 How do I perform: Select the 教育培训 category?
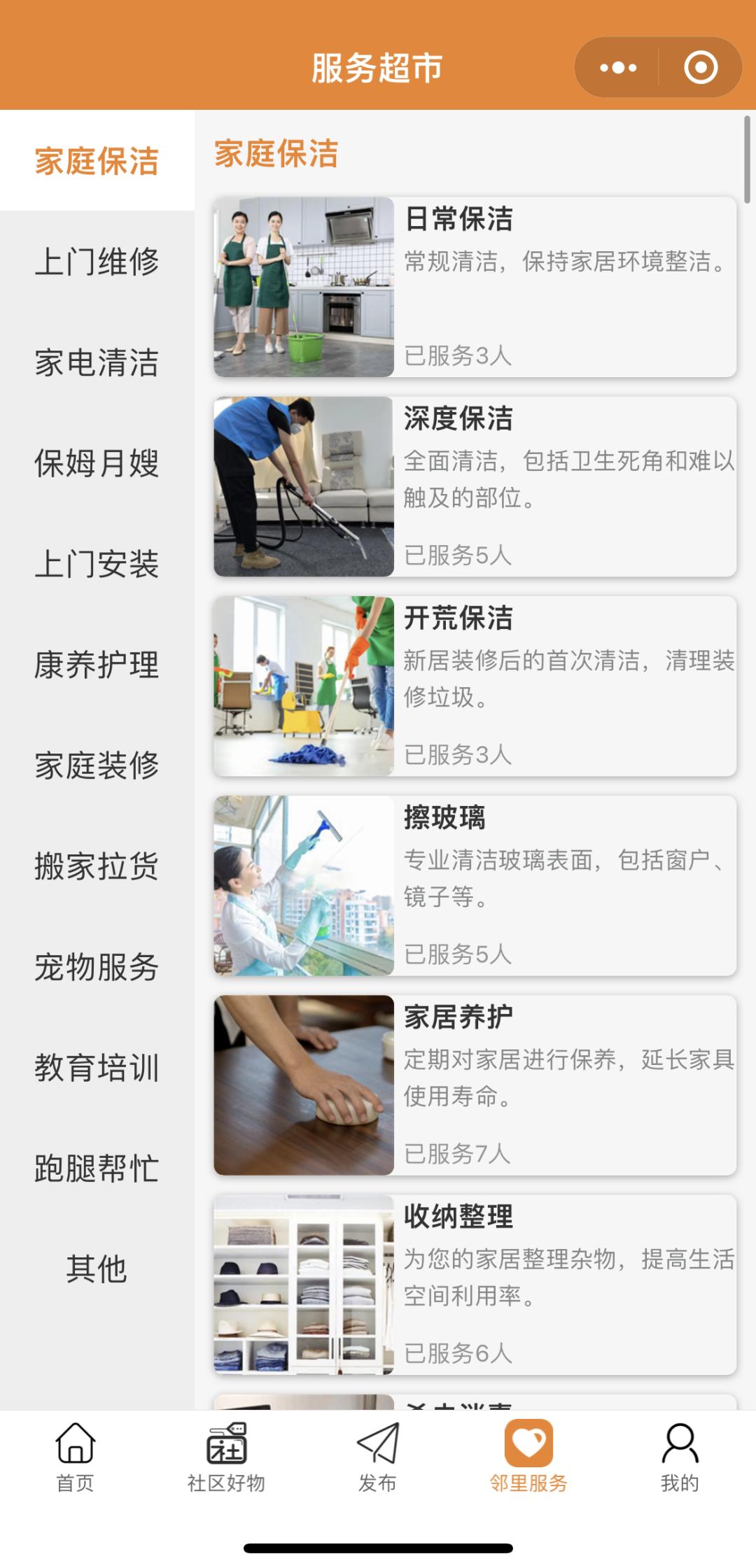click(97, 1068)
